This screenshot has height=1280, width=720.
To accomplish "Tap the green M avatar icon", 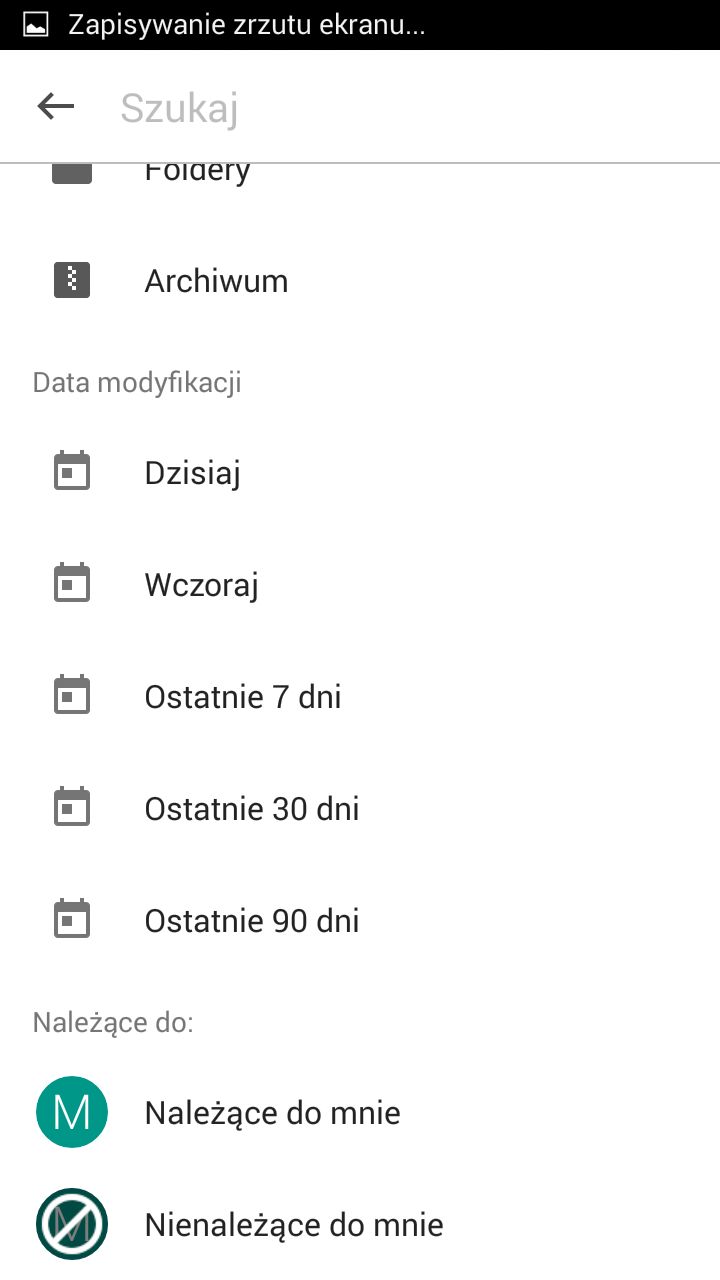I will pyautogui.click(x=70, y=1111).
